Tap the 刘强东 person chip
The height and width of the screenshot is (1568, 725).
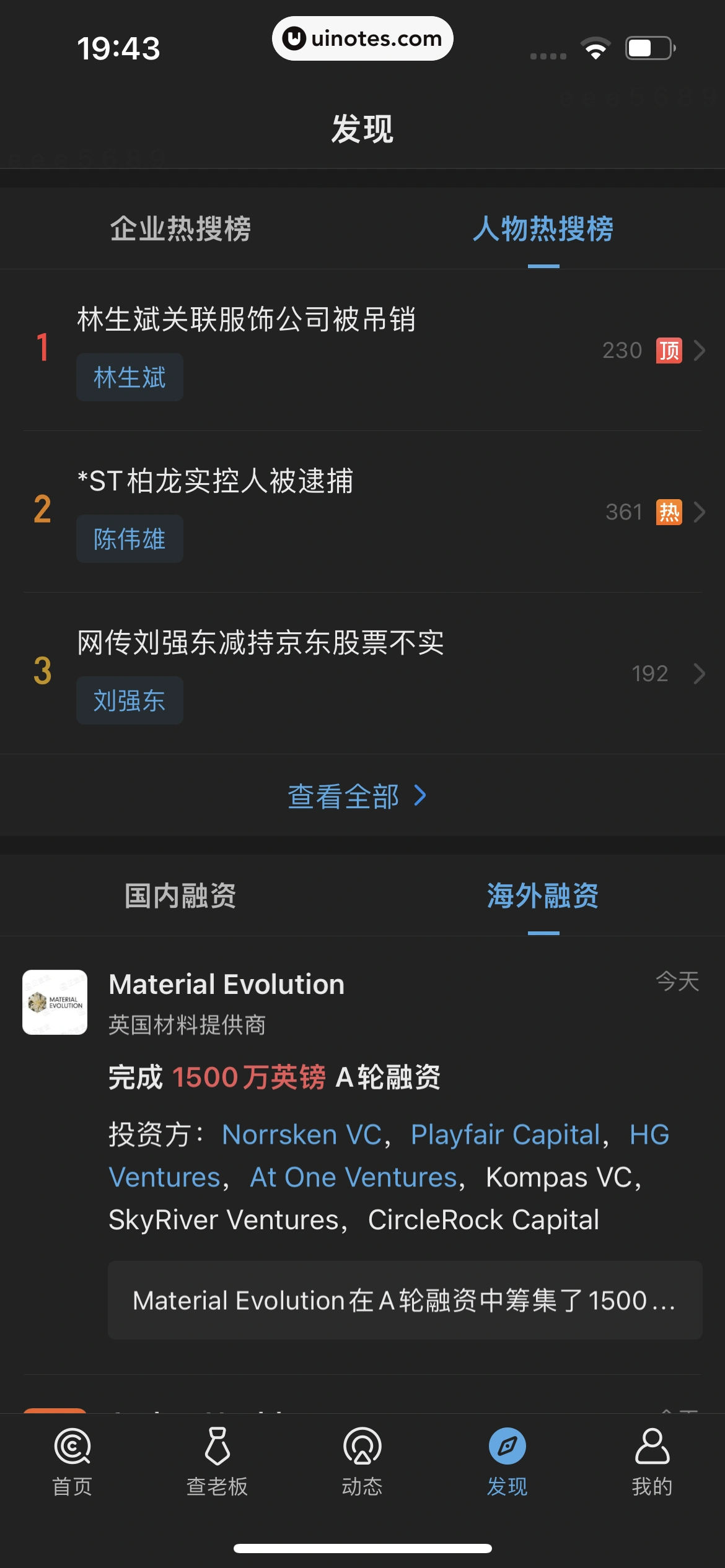(130, 701)
